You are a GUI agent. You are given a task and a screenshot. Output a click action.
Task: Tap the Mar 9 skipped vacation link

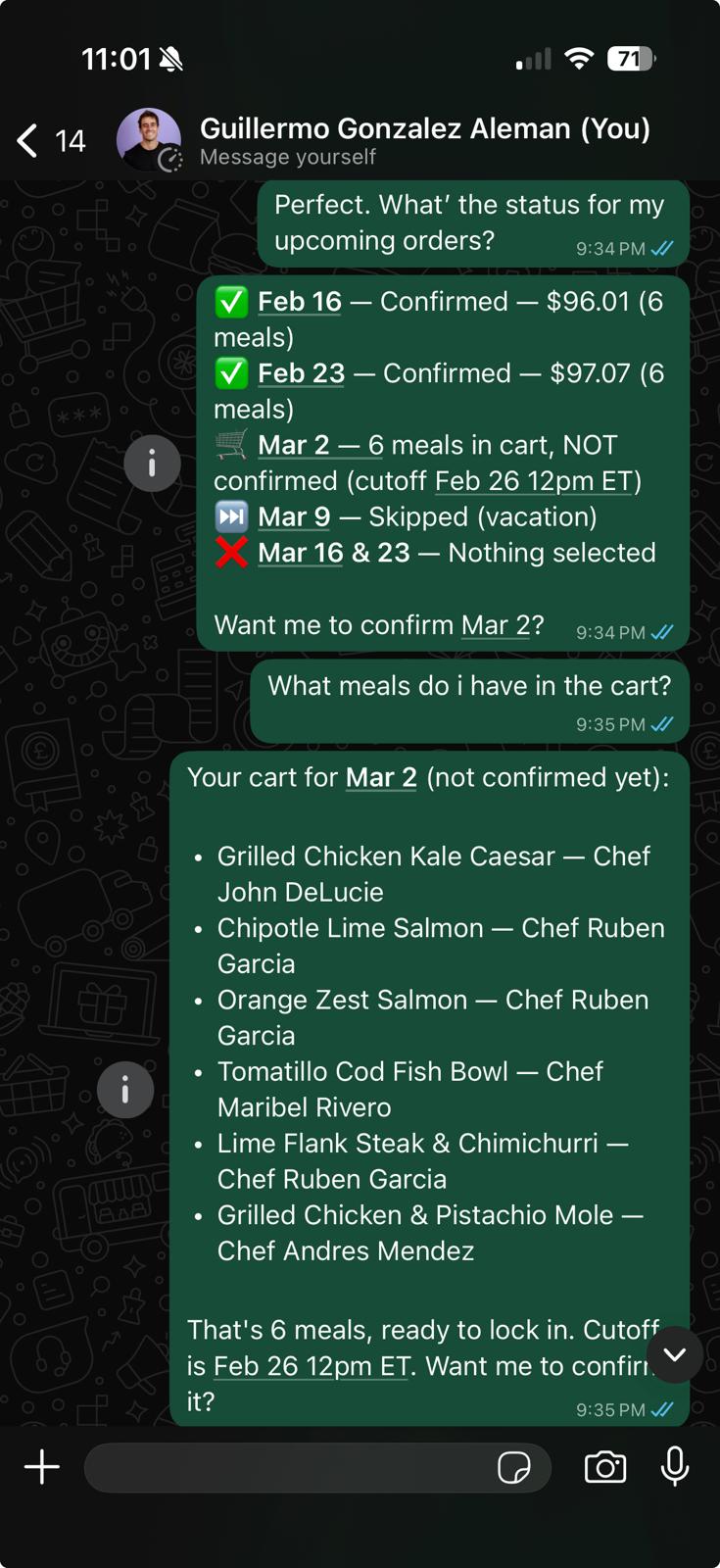pyautogui.click(x=294, y=516)
